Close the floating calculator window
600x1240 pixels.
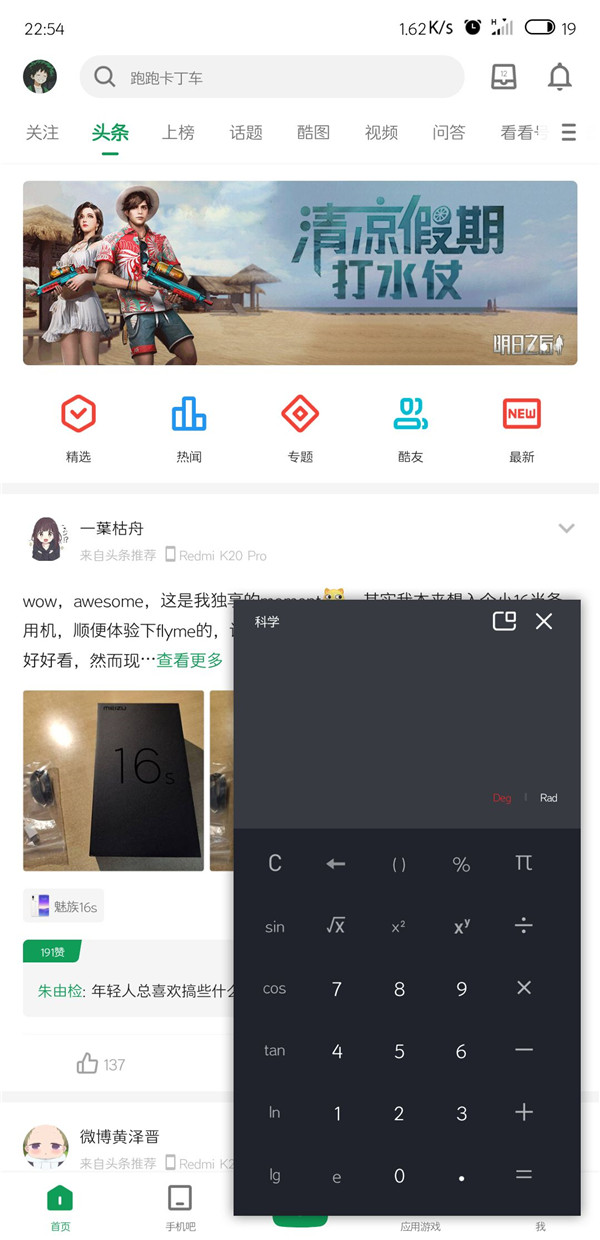pyautogui.click(x=544, y=621)
